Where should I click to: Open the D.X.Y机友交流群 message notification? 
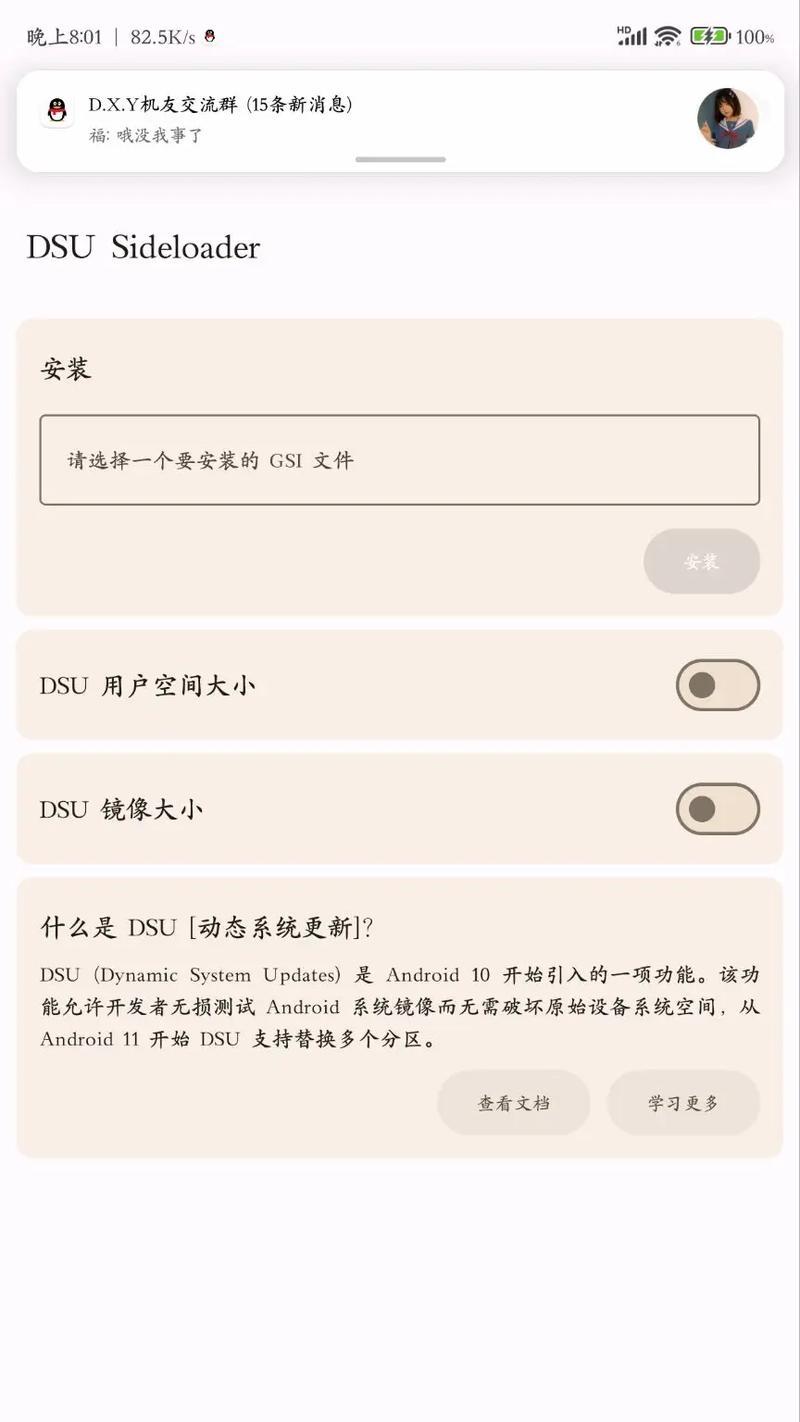(400, 121)
